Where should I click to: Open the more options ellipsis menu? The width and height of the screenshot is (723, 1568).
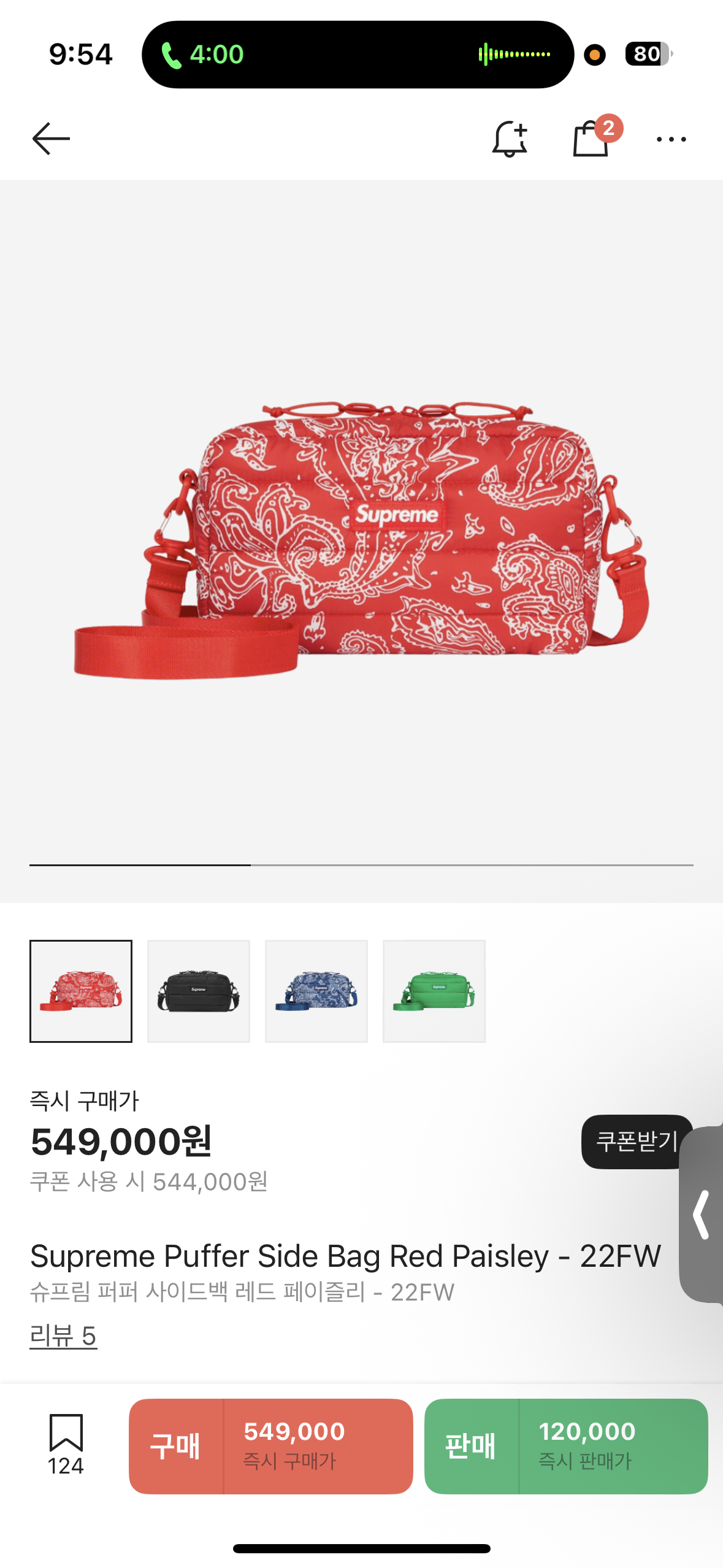(670, 140)
